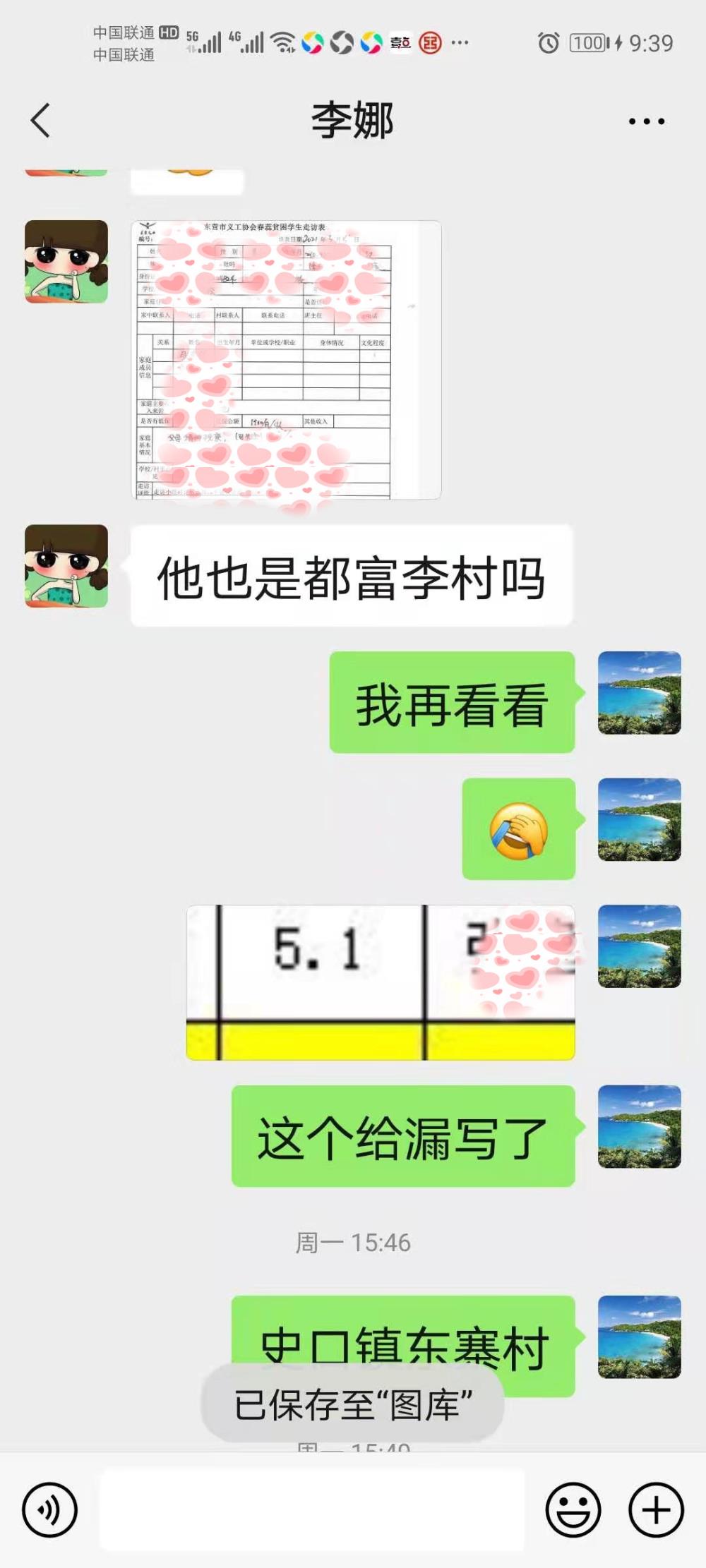The width and height of the screenshot is (706, 1568).
Task: Tap 李娜's avatar beside 他也是都富李村吗
Action: coord(66,566)
